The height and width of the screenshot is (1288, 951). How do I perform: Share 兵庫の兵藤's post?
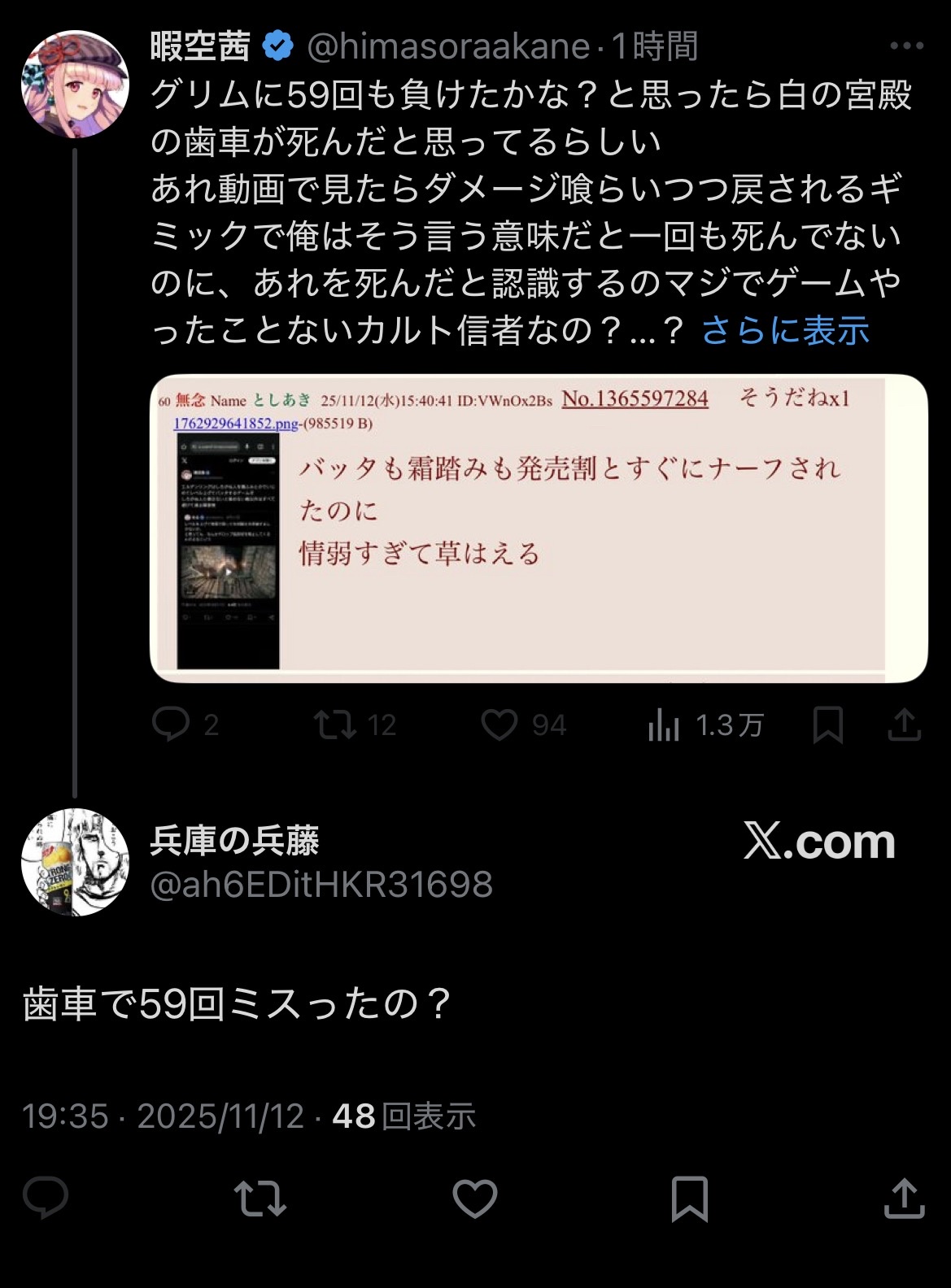[904, 1199]
